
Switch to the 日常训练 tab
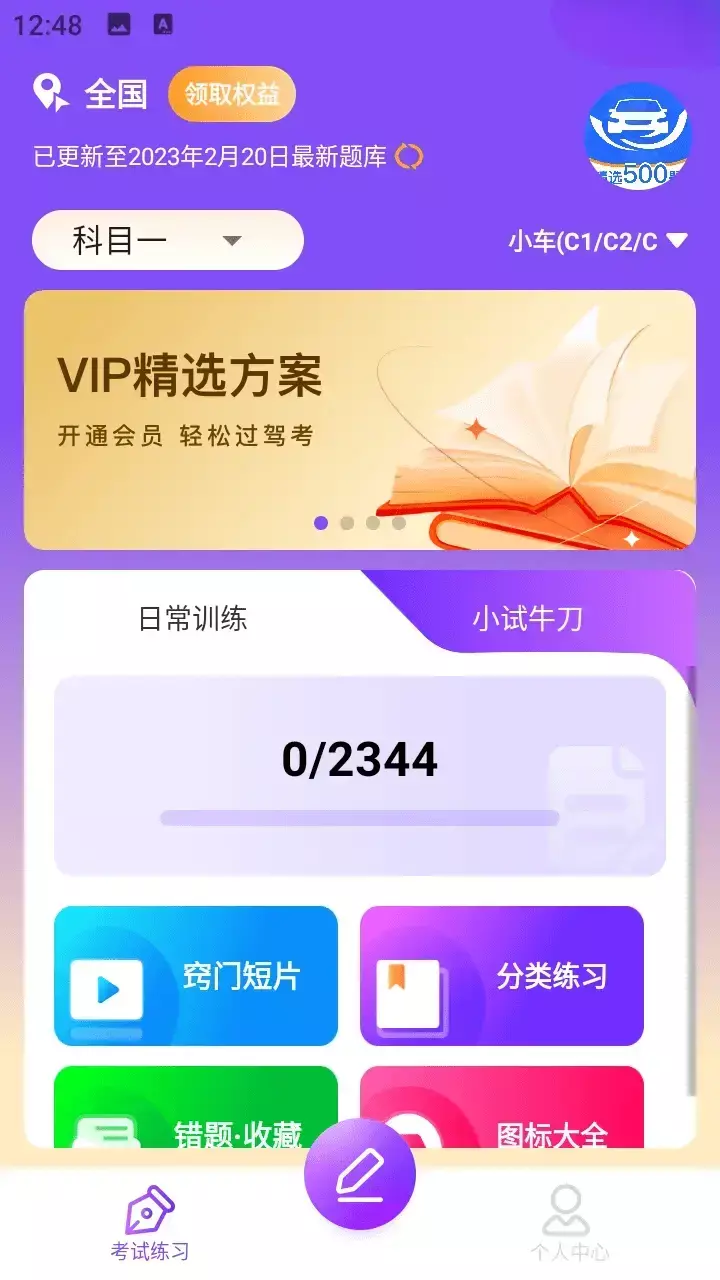(193, 619)
